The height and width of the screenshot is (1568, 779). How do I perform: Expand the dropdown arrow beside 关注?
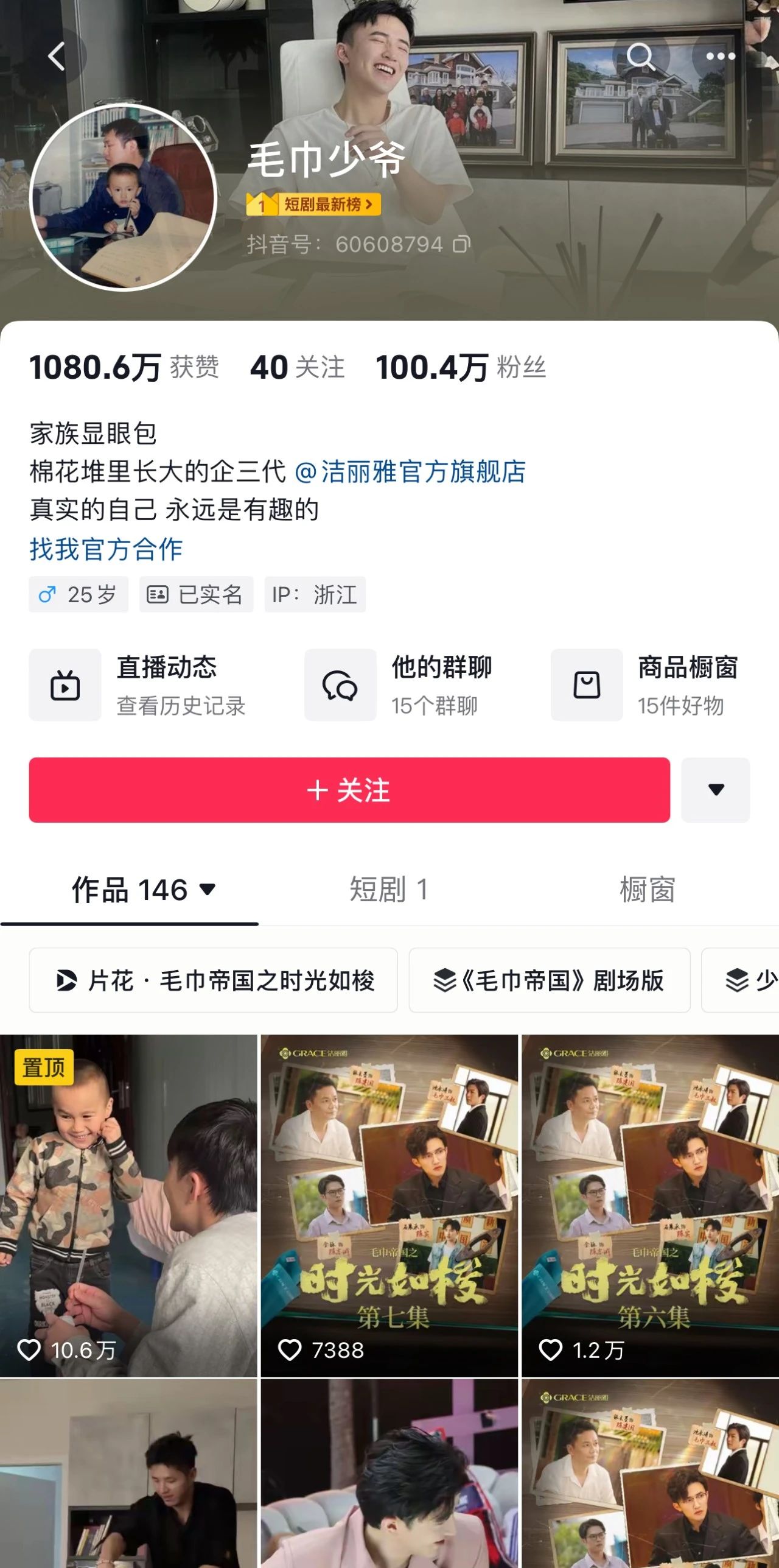[x=715, y=790]
